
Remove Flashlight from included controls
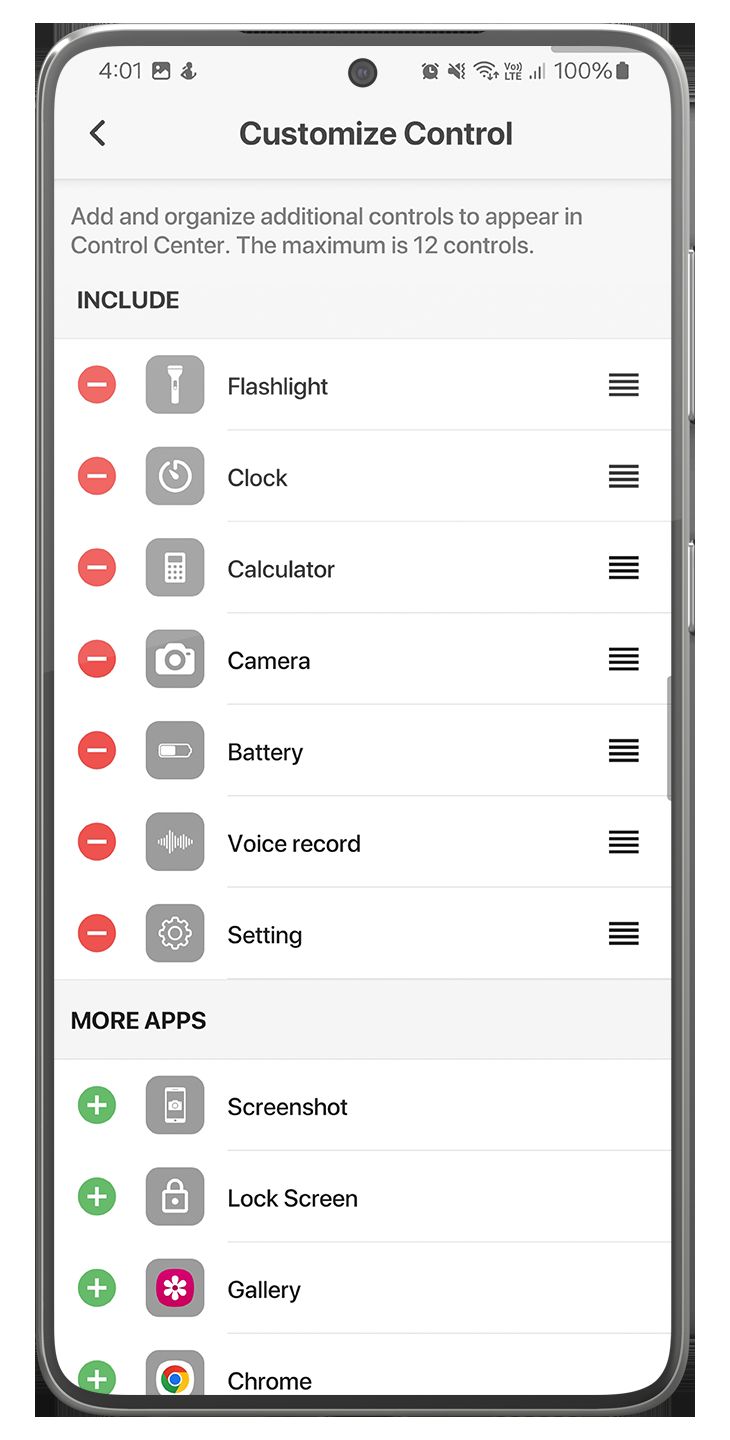(97, 385)
